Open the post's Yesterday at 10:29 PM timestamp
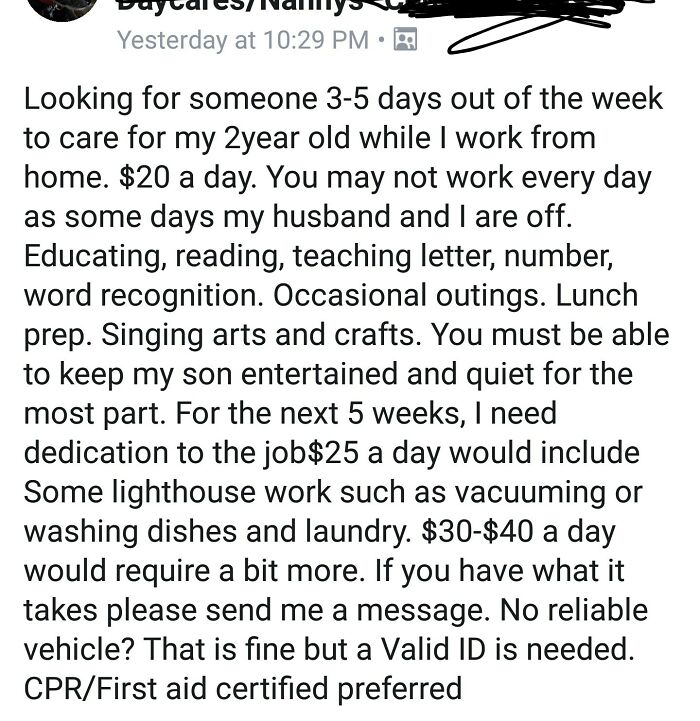 242,41
